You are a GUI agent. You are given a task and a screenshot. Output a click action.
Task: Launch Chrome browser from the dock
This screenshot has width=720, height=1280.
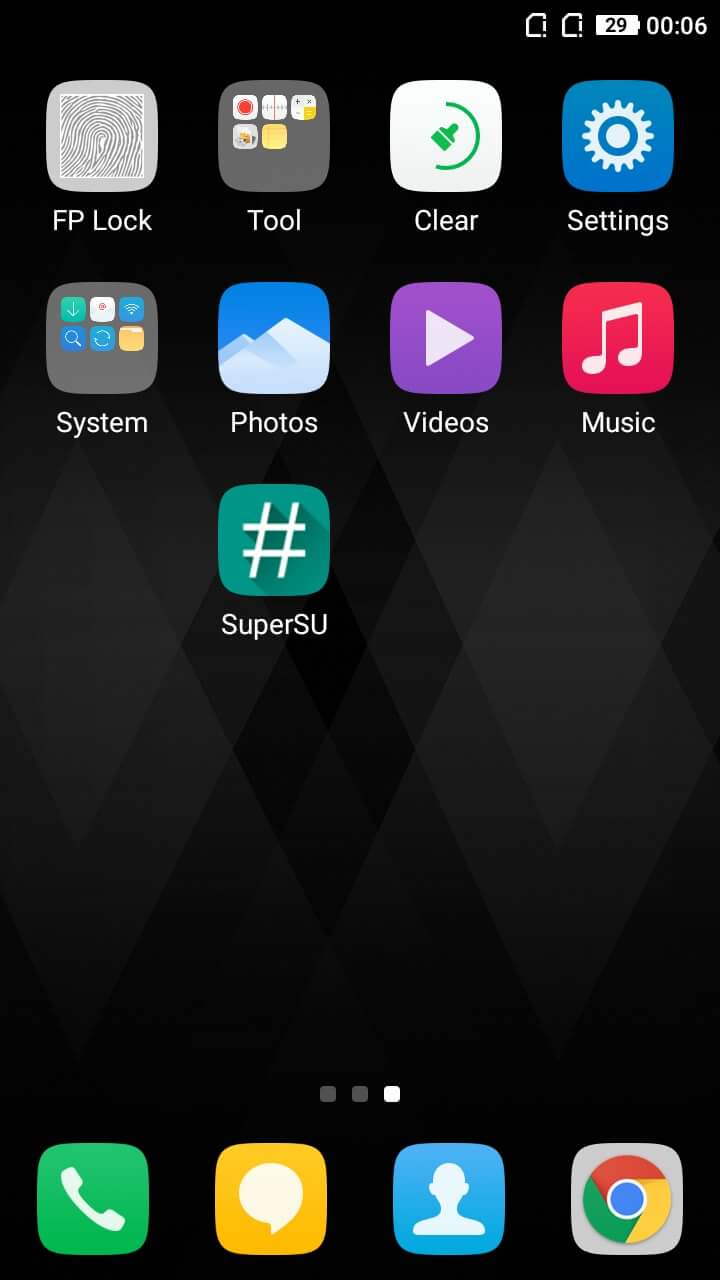coord(627,1198)
